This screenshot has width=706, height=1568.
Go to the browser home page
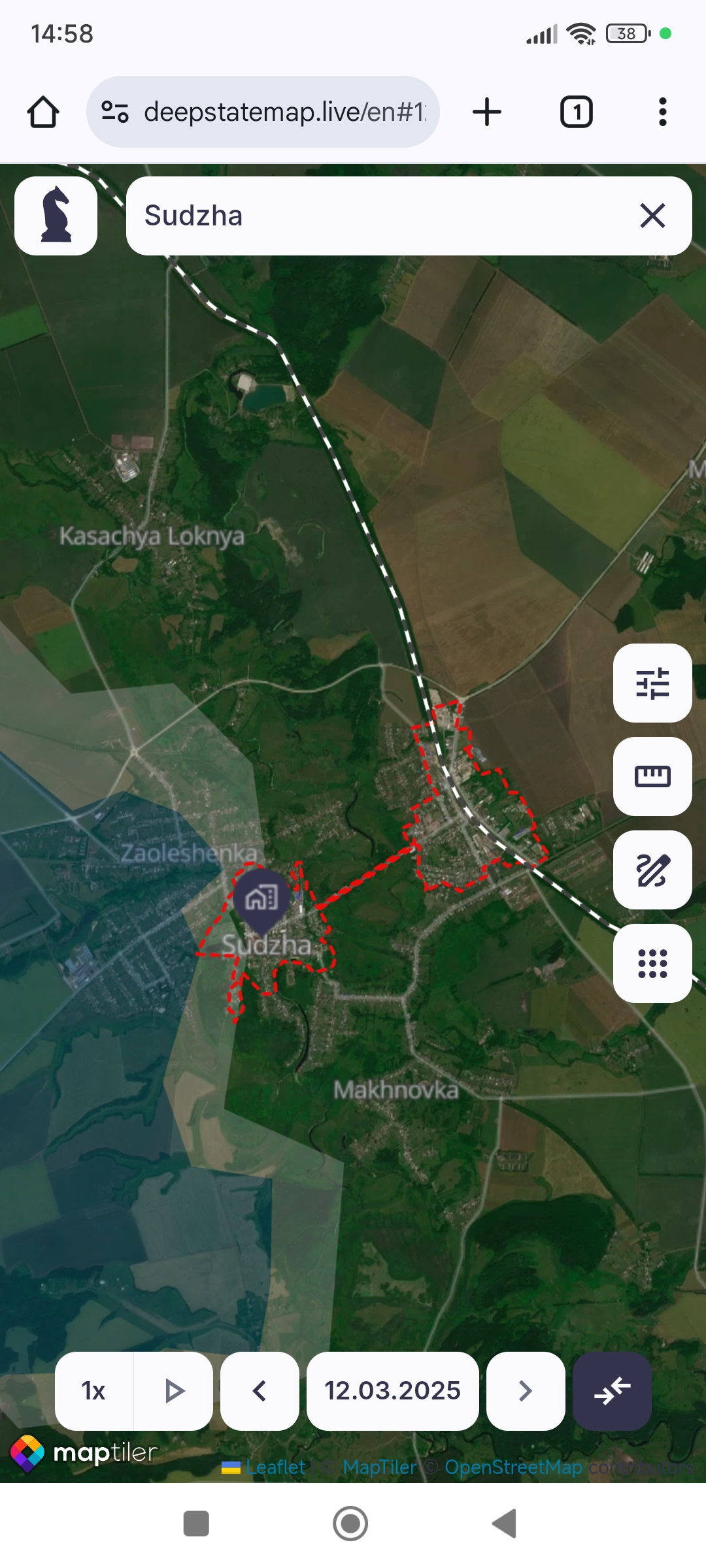[43, 112]
